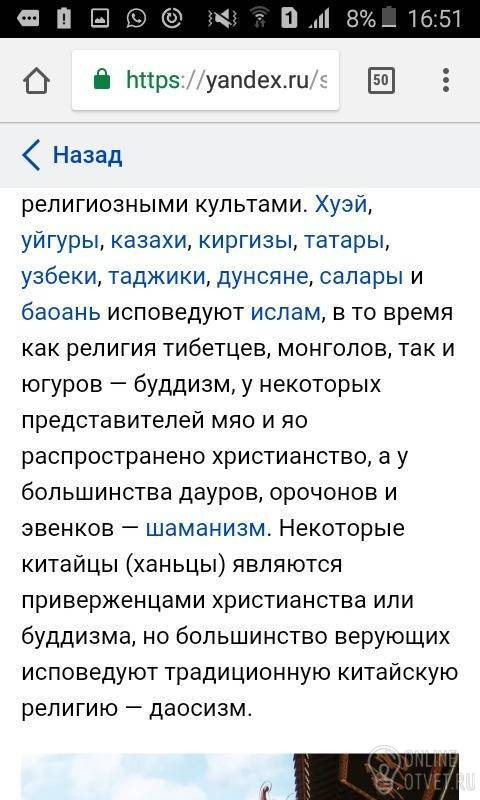Screen dimensions: 480x800
Task: Open the дунсяне link
Action: 263,276
